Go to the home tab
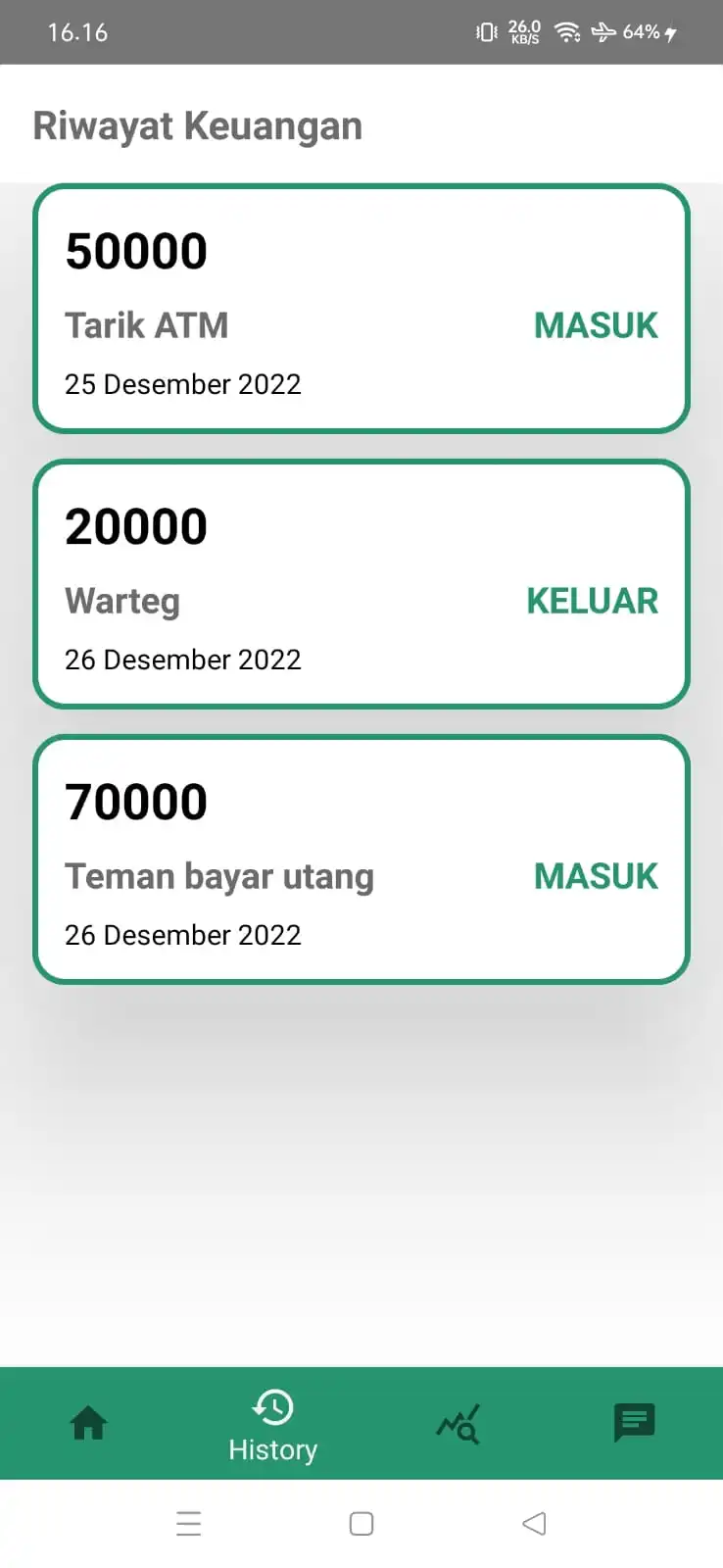Screen dimensions: 723x1568 (x=89, y=1423)
